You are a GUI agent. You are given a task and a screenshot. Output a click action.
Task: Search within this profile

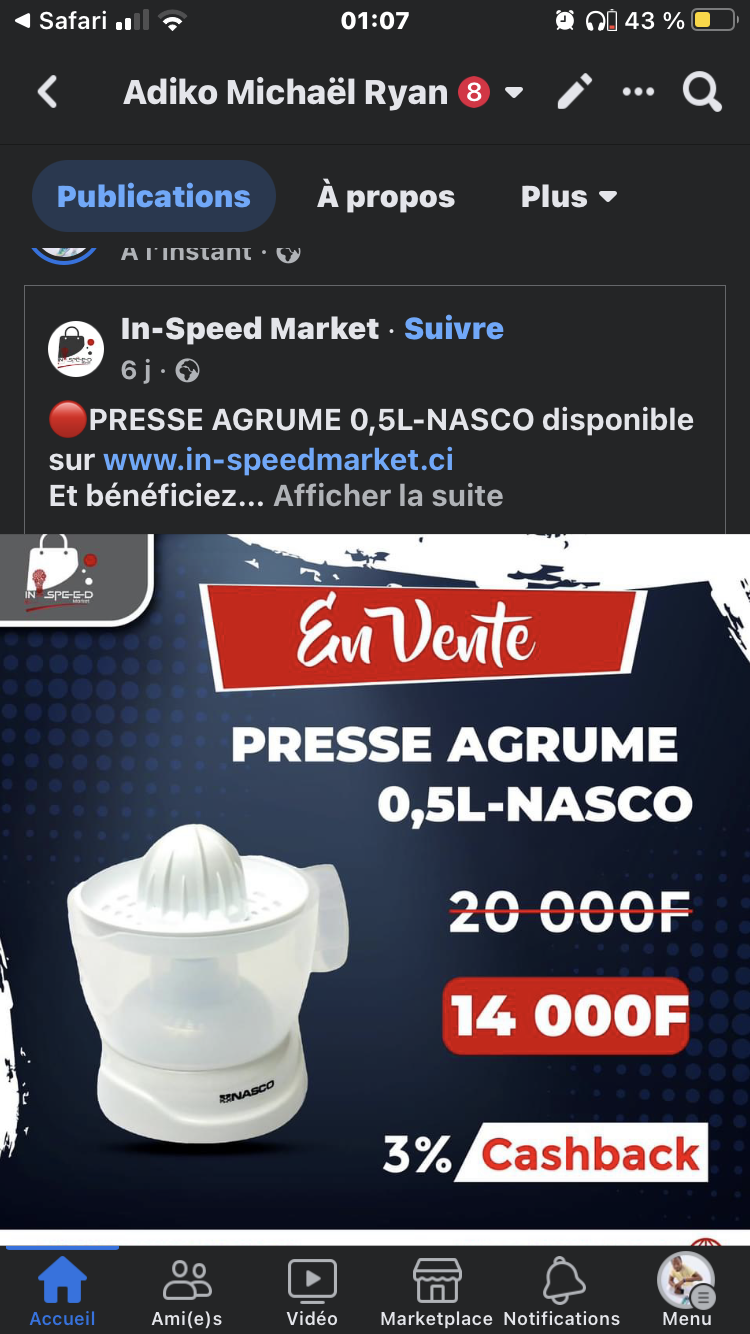coord(702,92)
